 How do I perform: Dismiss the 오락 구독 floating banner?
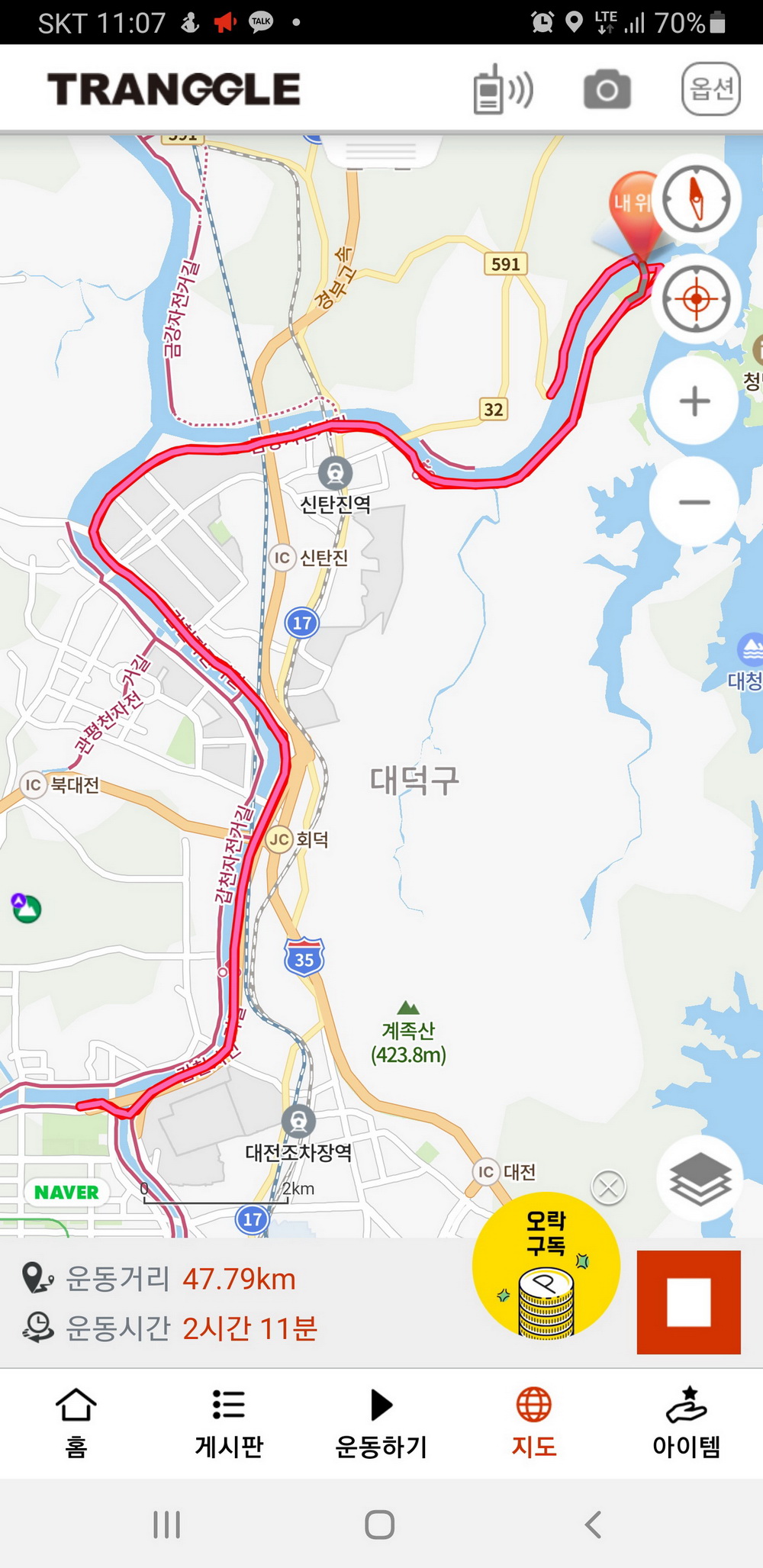[x=608, y=1187]
